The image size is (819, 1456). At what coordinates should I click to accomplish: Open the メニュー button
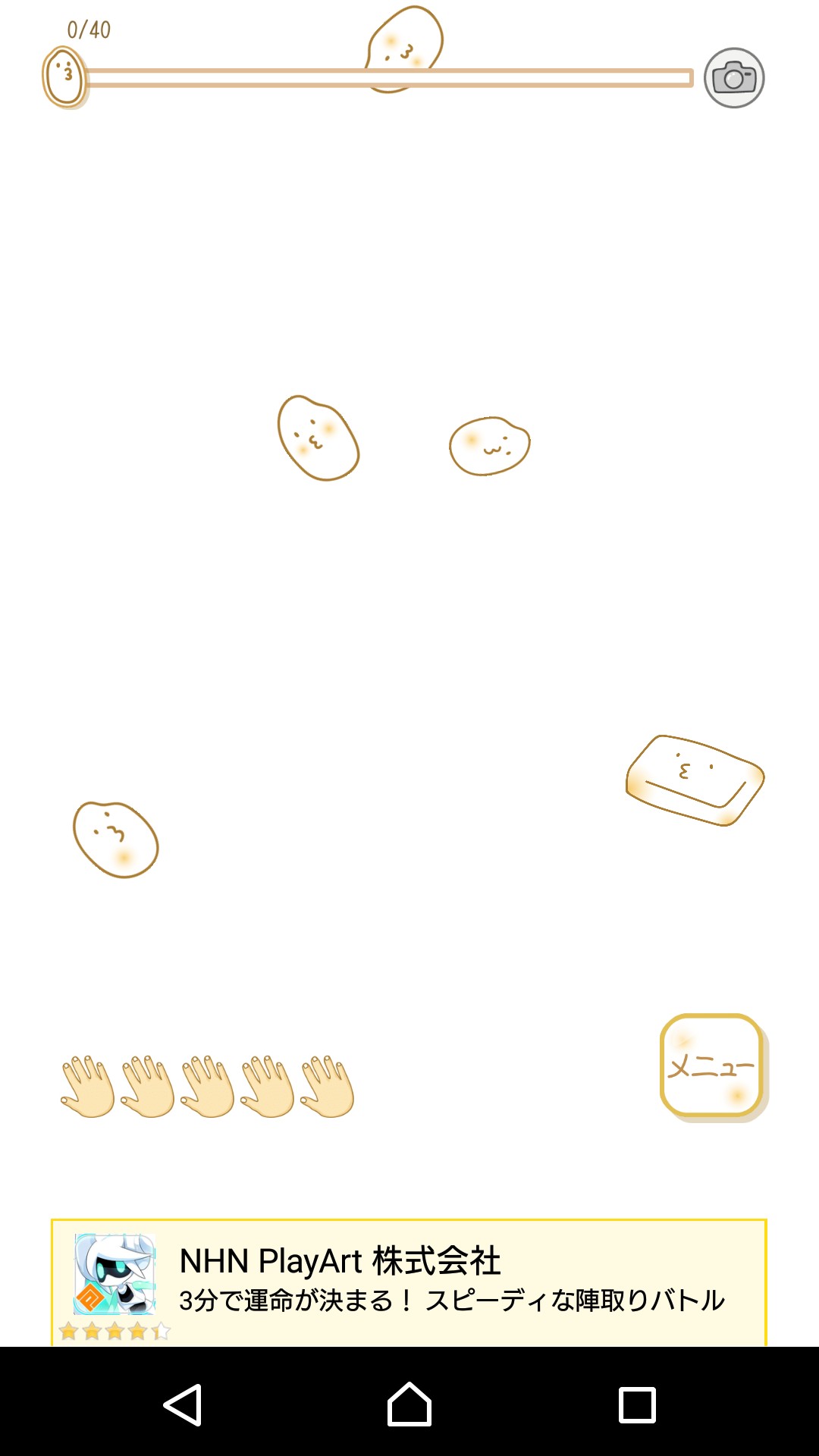point(712,1065)
